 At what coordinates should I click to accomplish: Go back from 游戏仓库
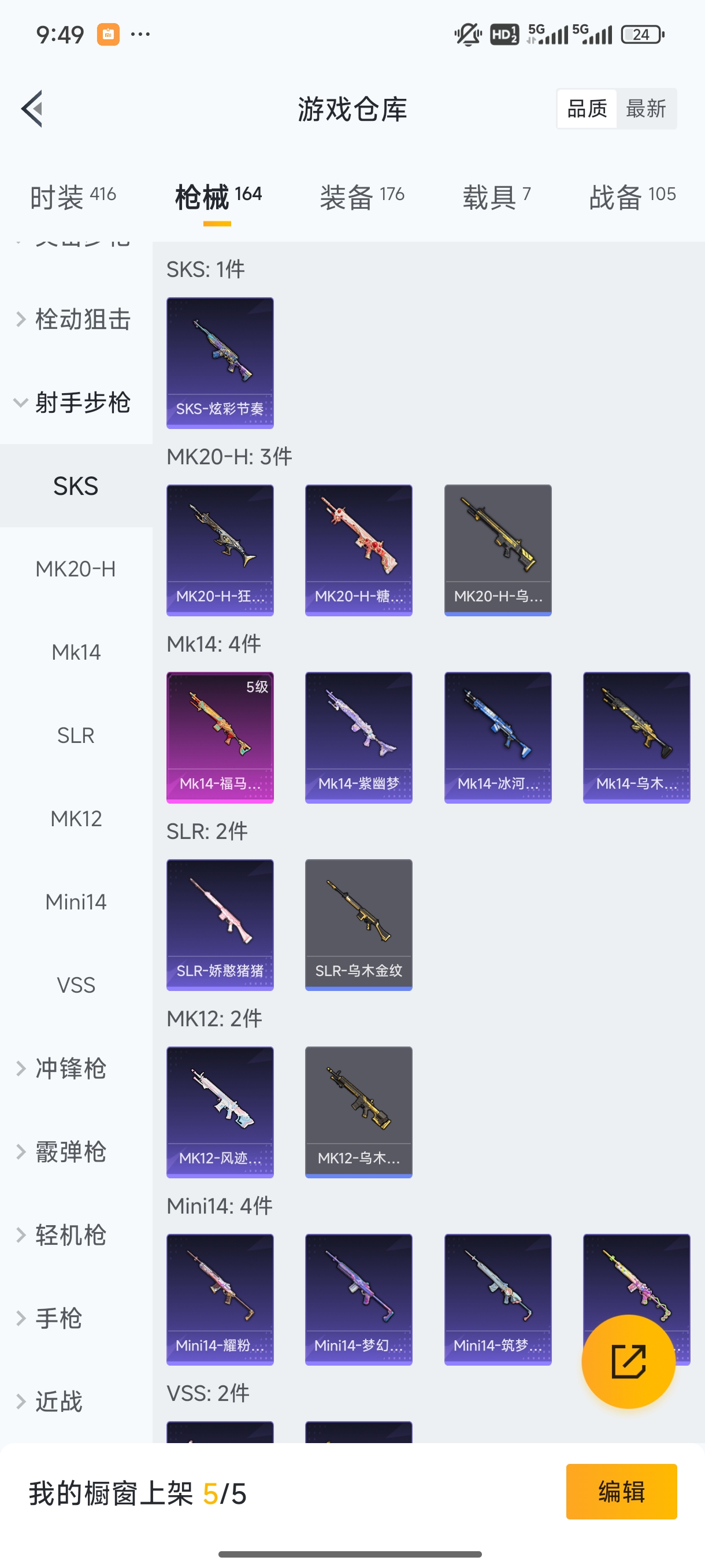pyautogui.click(x=32, y=109)
